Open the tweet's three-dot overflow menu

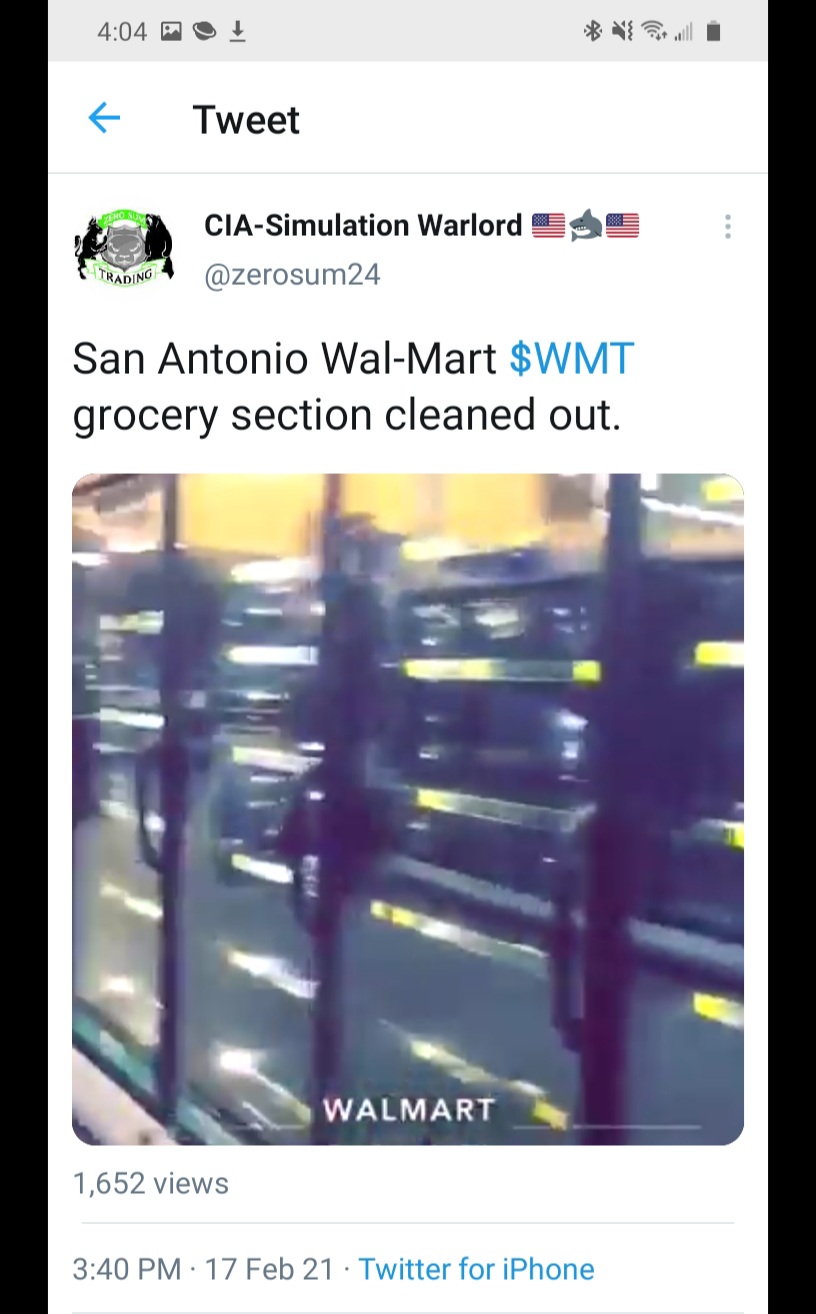point(728,227)
